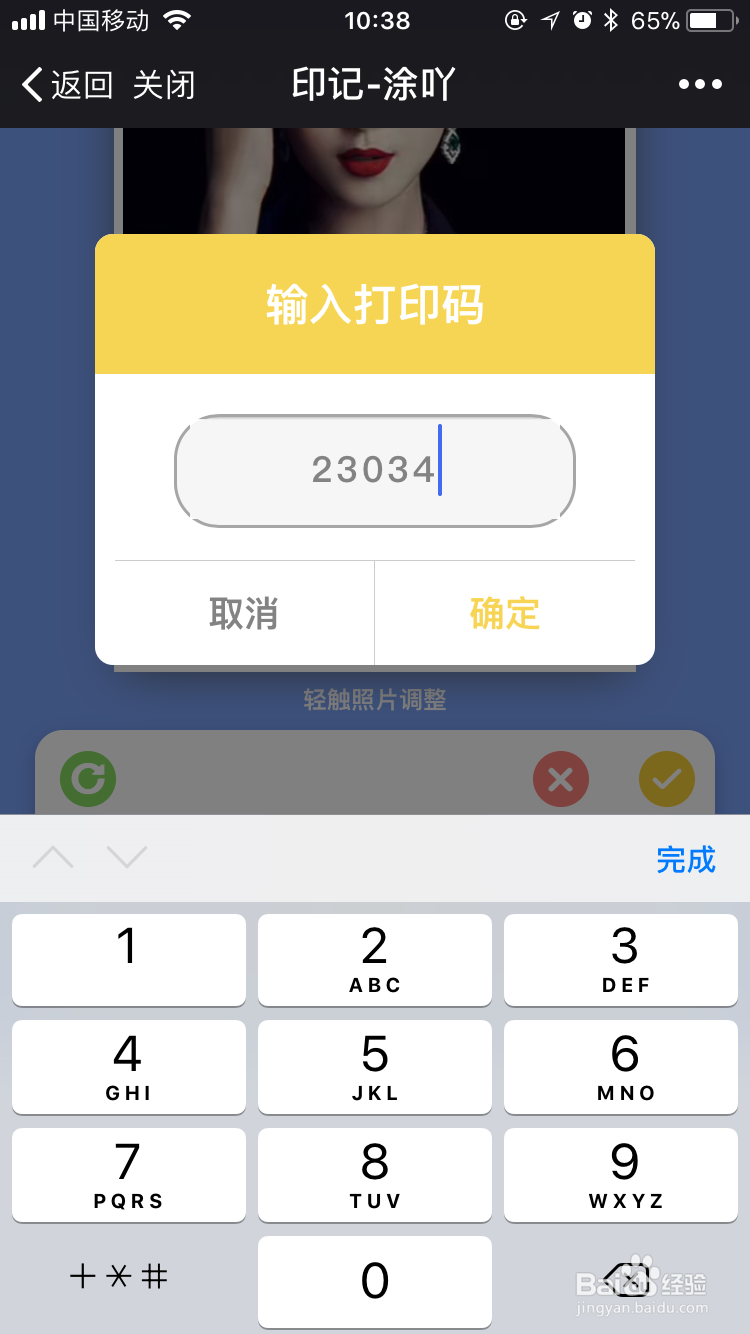Viewport: 750px width, 1334px height.
Task: Tap the ellipsis menu in the title bar
Action: [x=700, y=84]
